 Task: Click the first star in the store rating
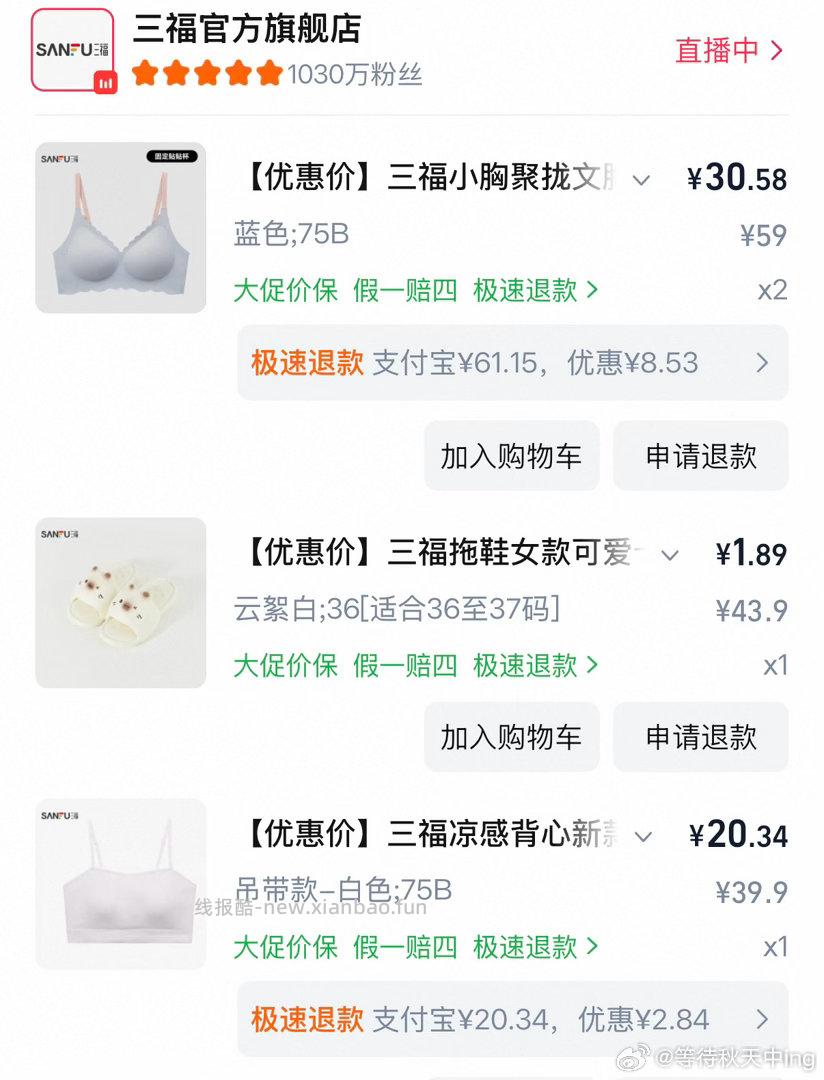145,73
